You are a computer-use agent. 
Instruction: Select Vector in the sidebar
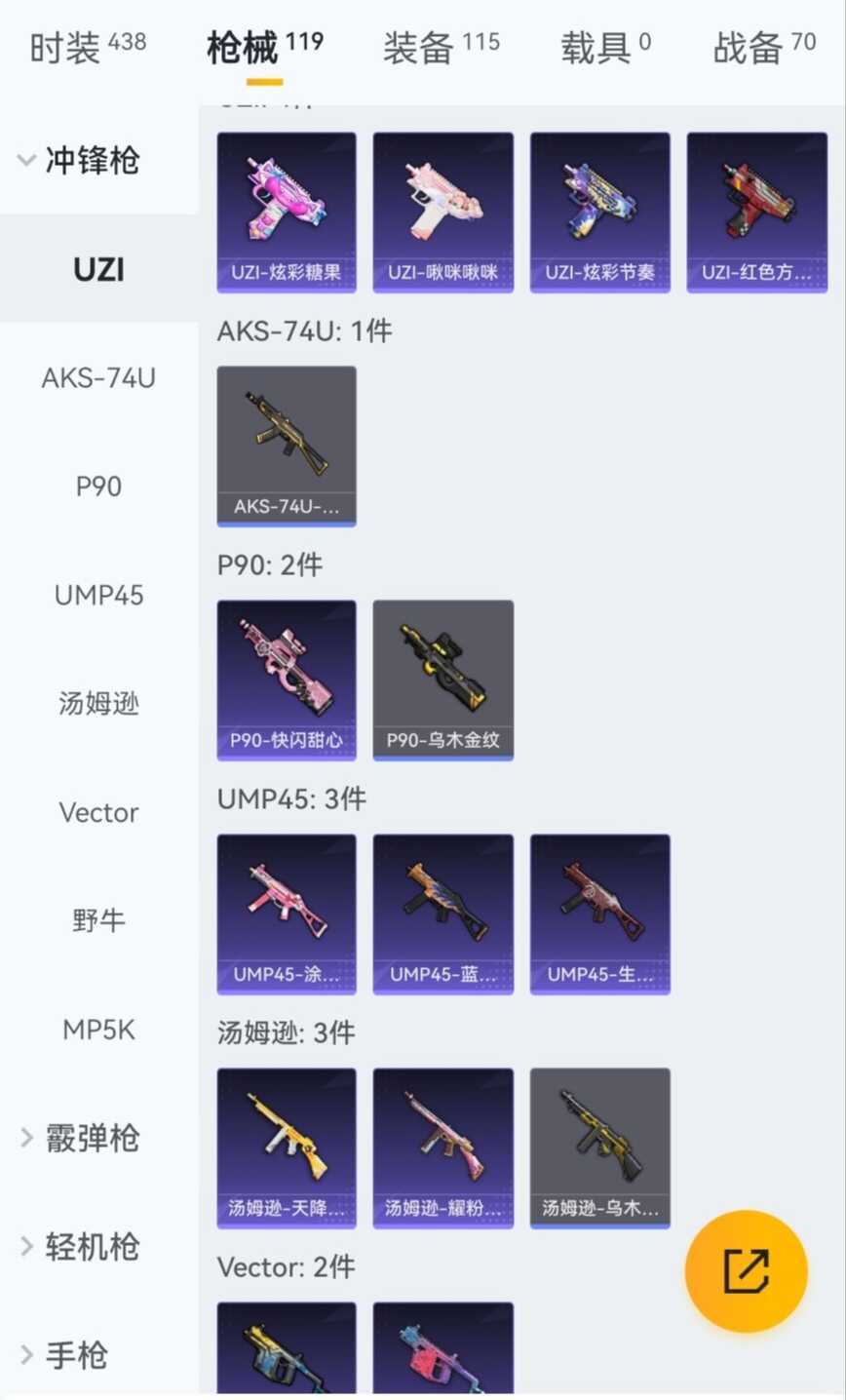pyautogui.click(x=98, y=812)
